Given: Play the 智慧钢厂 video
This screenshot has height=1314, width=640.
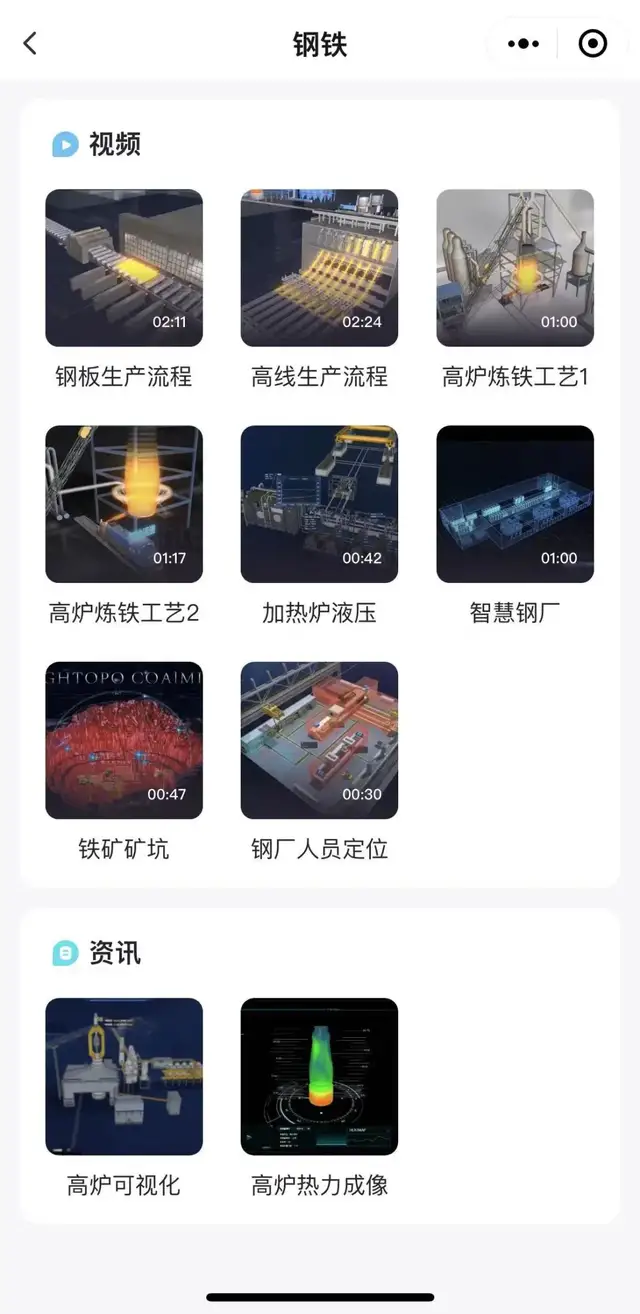Looking at the screenshot, I should tap(515, 504).
